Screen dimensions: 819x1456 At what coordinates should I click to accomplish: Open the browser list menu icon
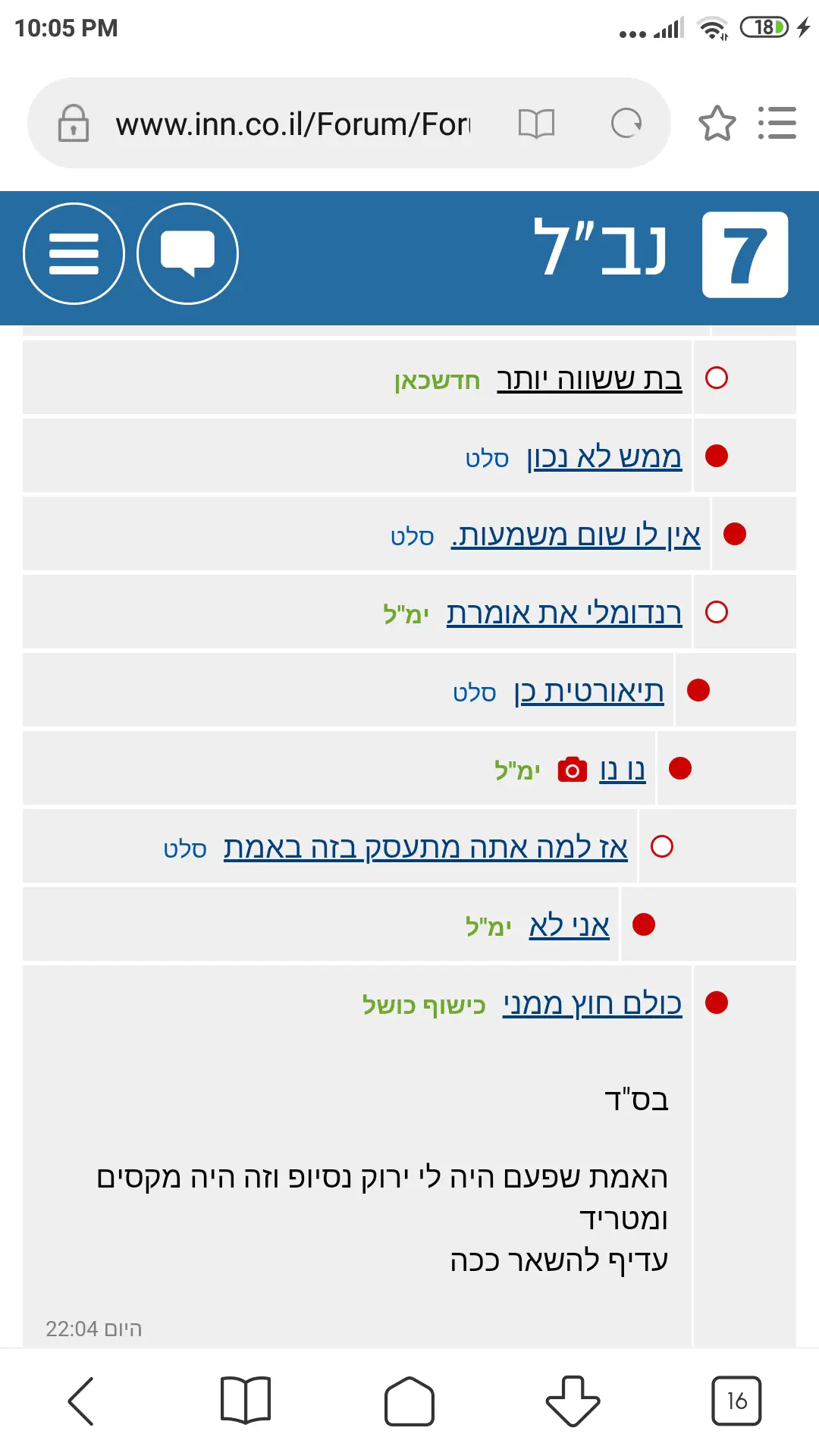[777, 124]
